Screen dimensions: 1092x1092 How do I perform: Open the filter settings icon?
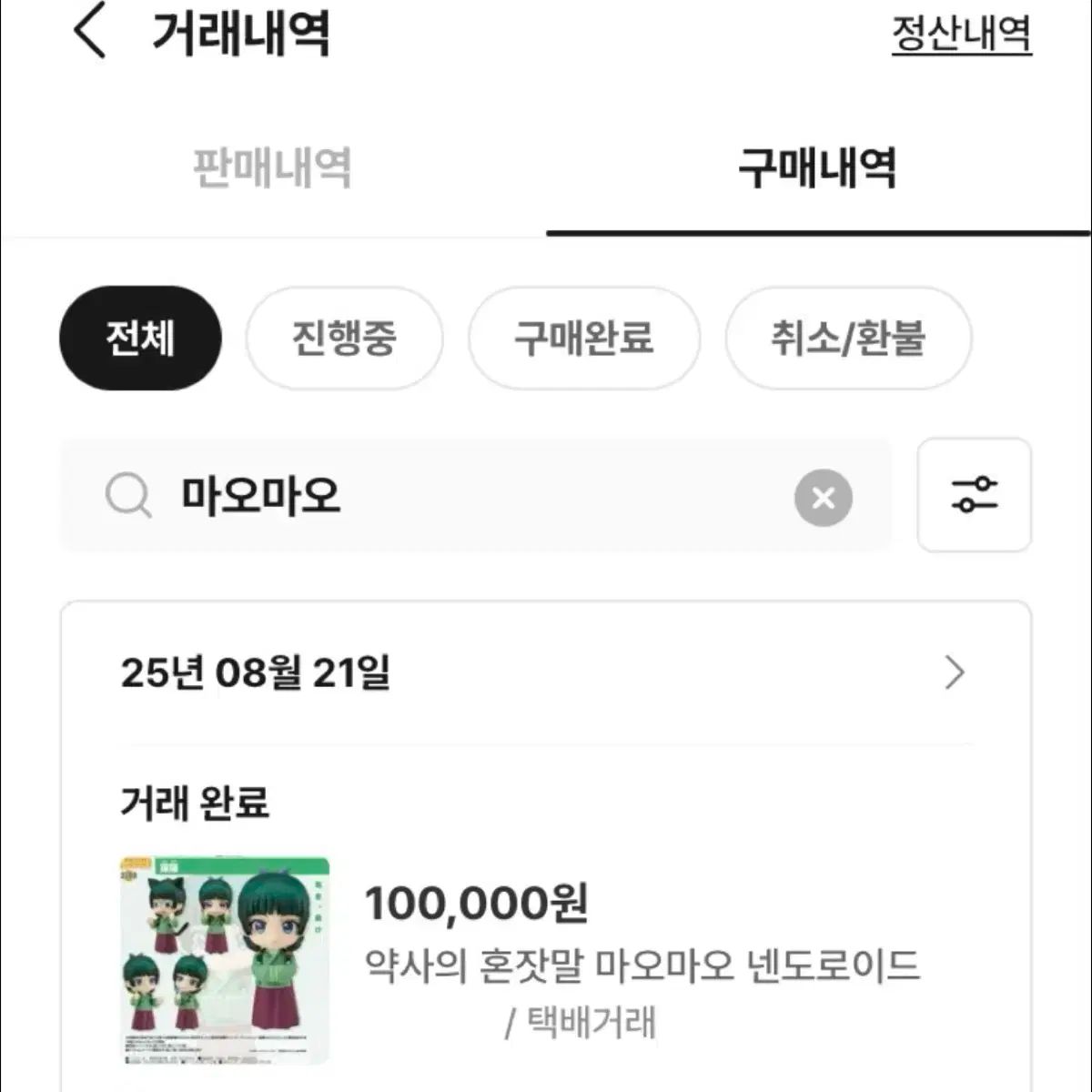(x=974, y=495)
